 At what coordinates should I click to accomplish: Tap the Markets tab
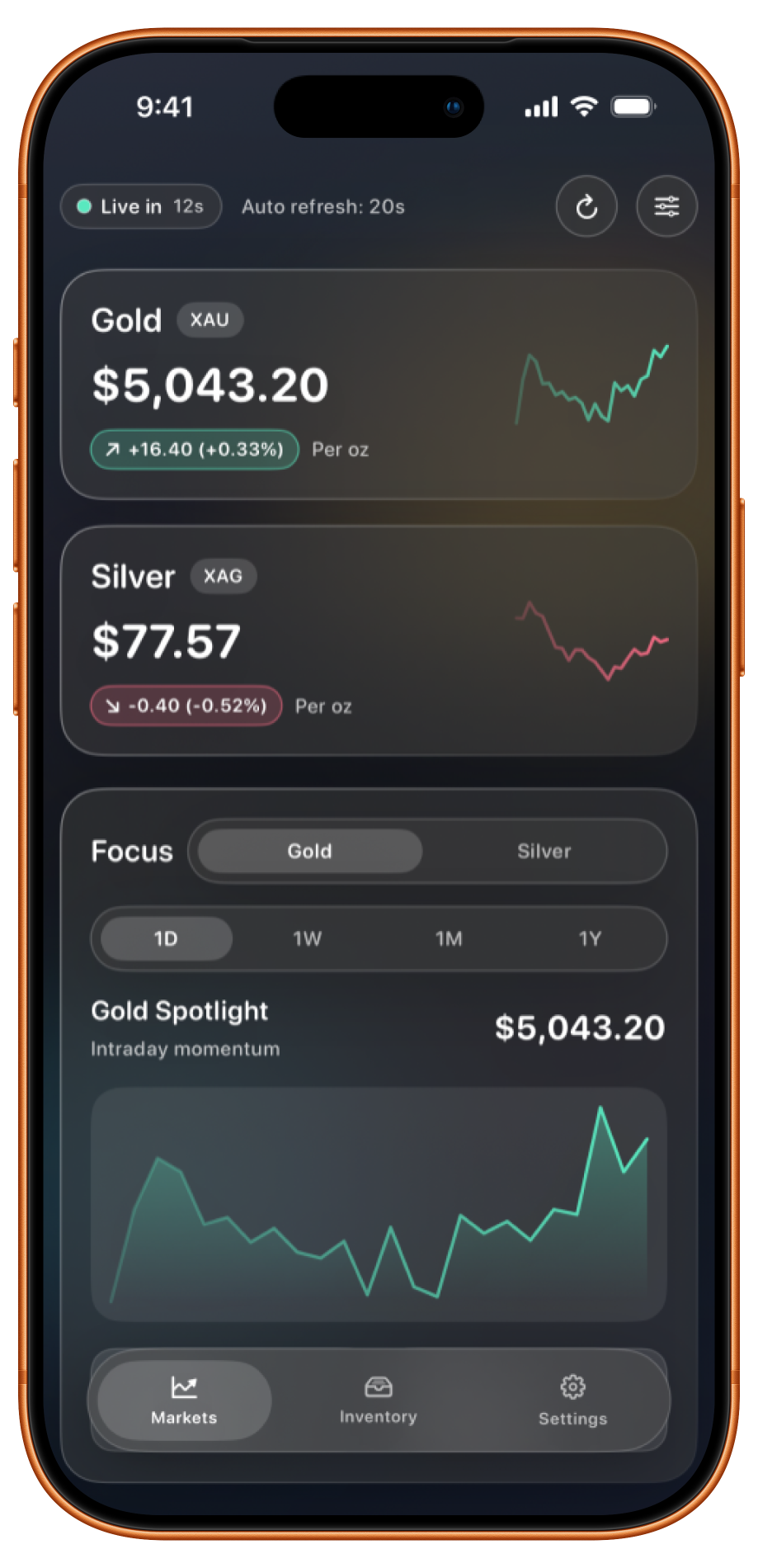(x=184, y=1400)
